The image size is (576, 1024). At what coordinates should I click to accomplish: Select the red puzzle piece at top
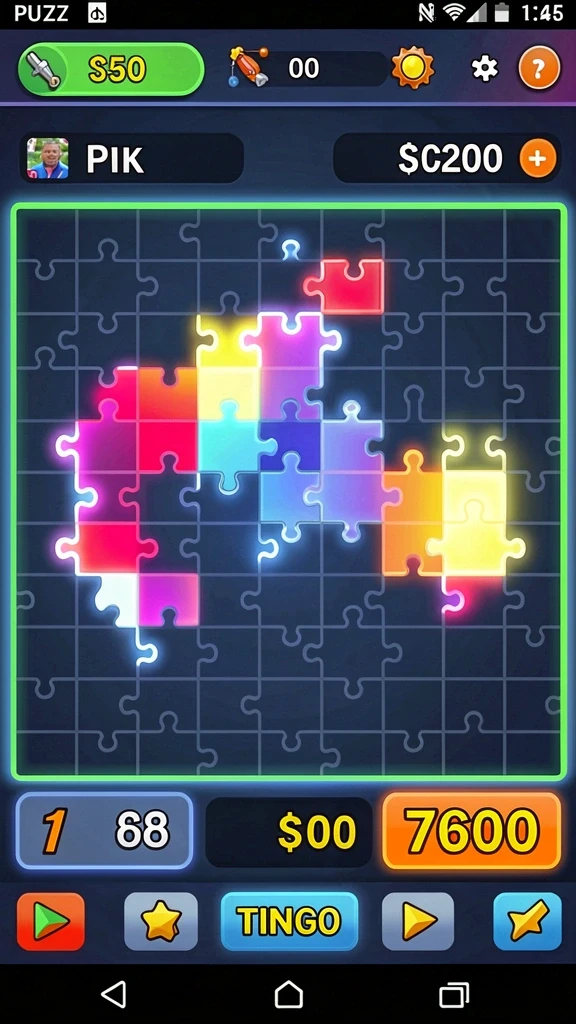[345, 286]
